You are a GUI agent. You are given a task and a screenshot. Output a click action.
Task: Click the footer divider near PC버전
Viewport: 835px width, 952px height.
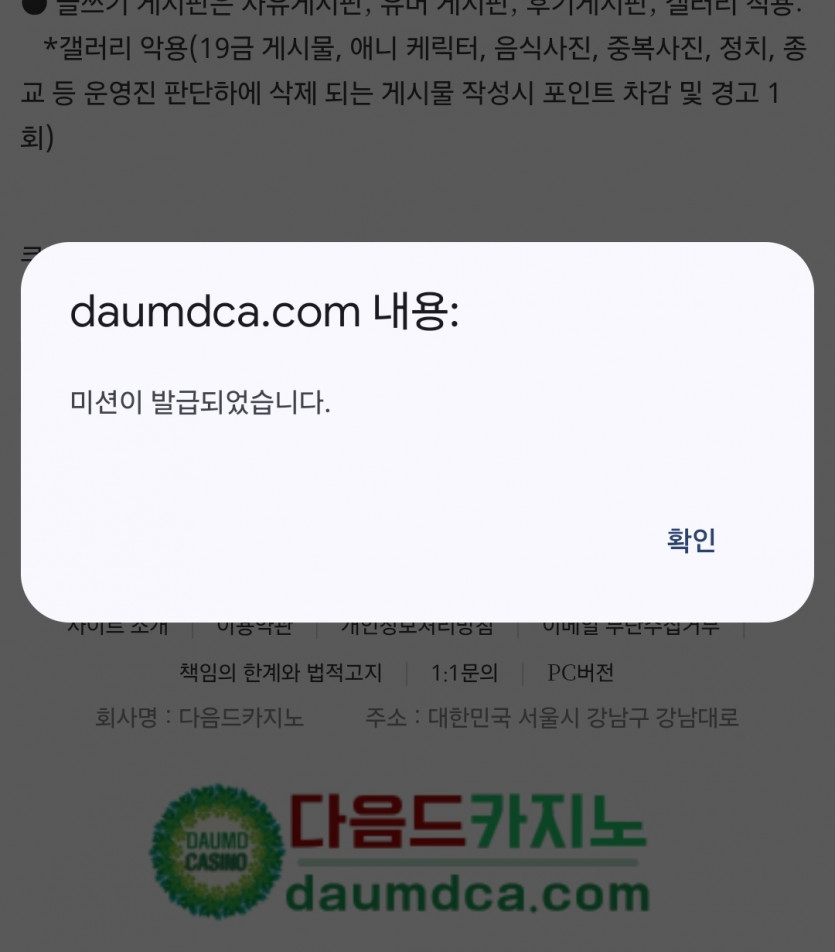(523, 673)
